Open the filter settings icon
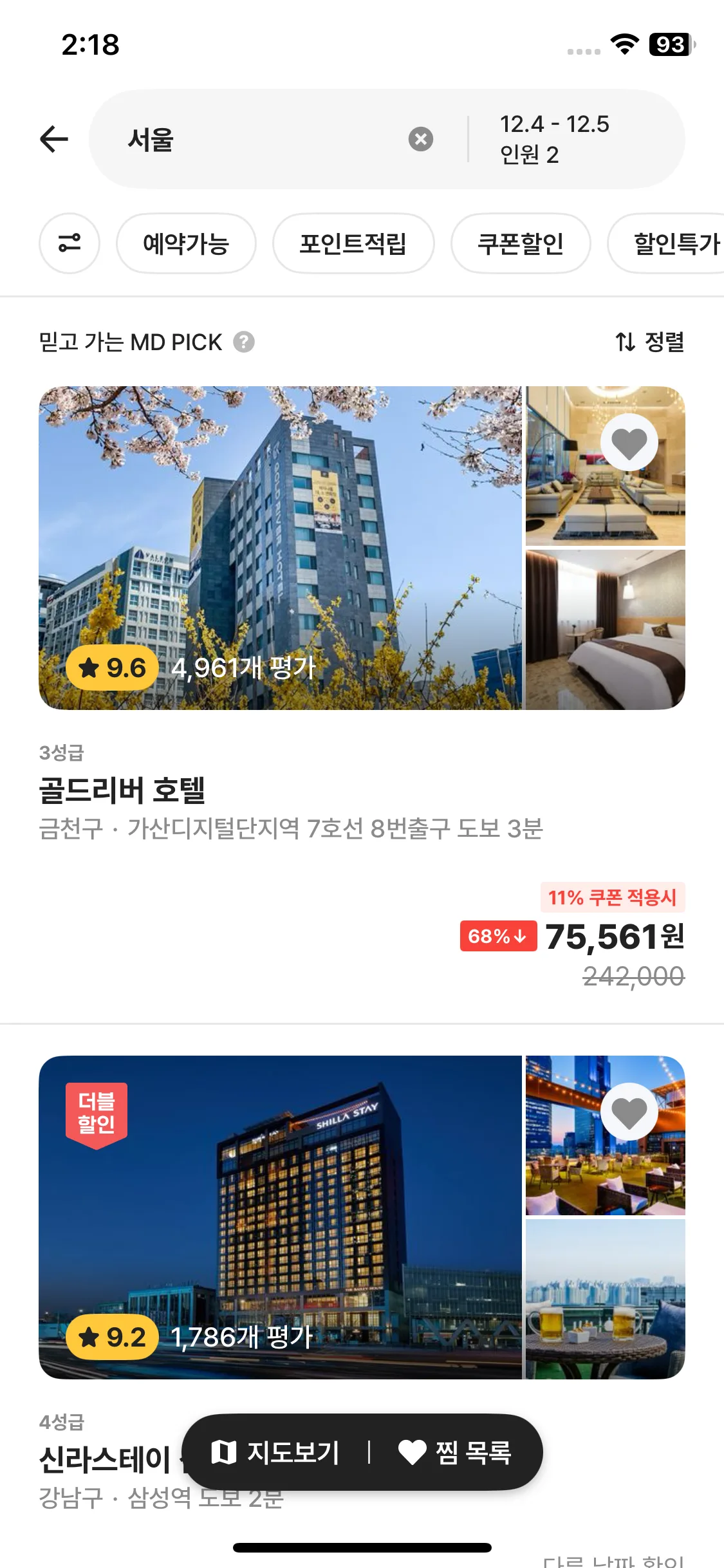724x1568 pixels. pos(70,243)
